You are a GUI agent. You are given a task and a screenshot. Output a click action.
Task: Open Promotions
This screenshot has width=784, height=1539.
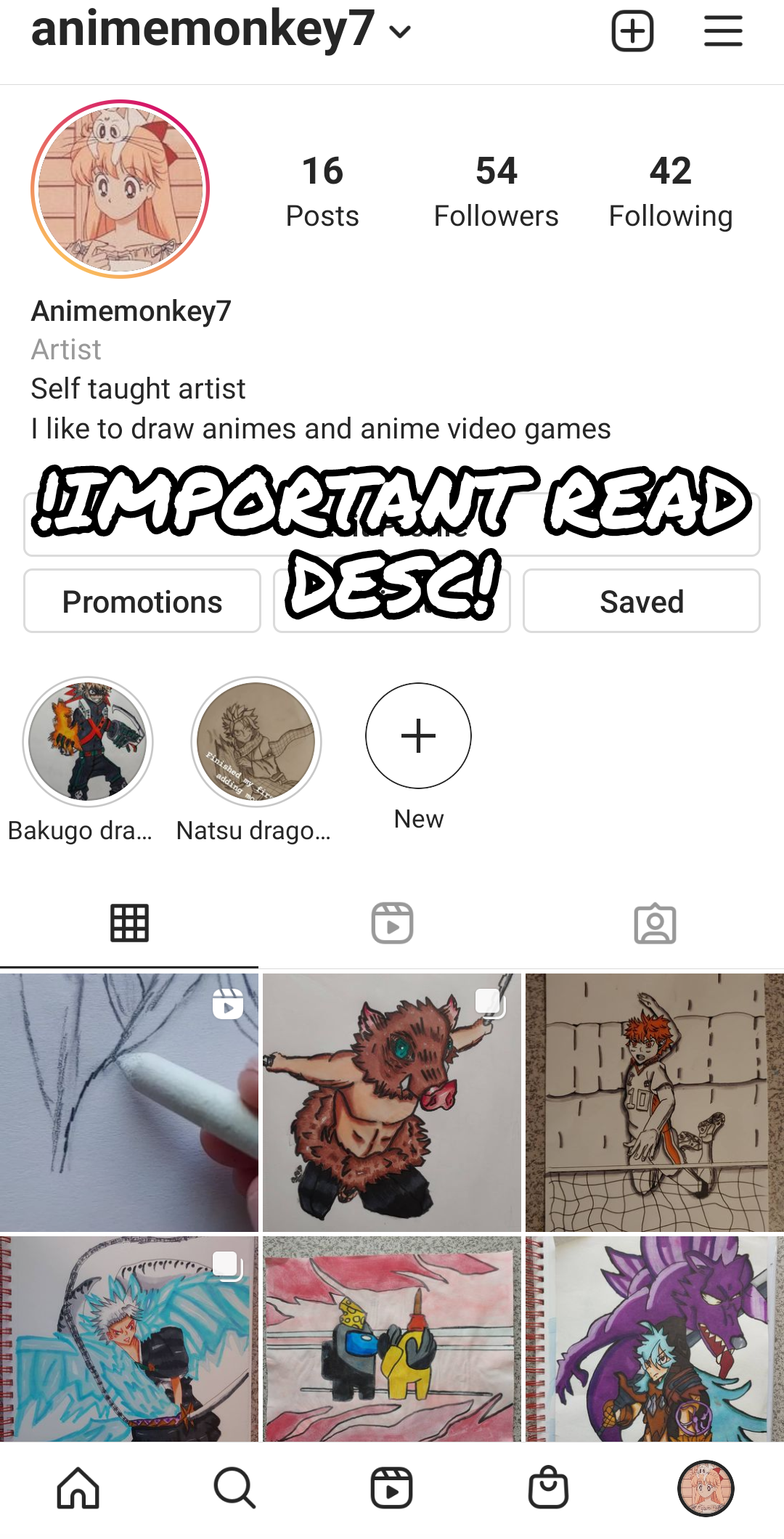142,601
